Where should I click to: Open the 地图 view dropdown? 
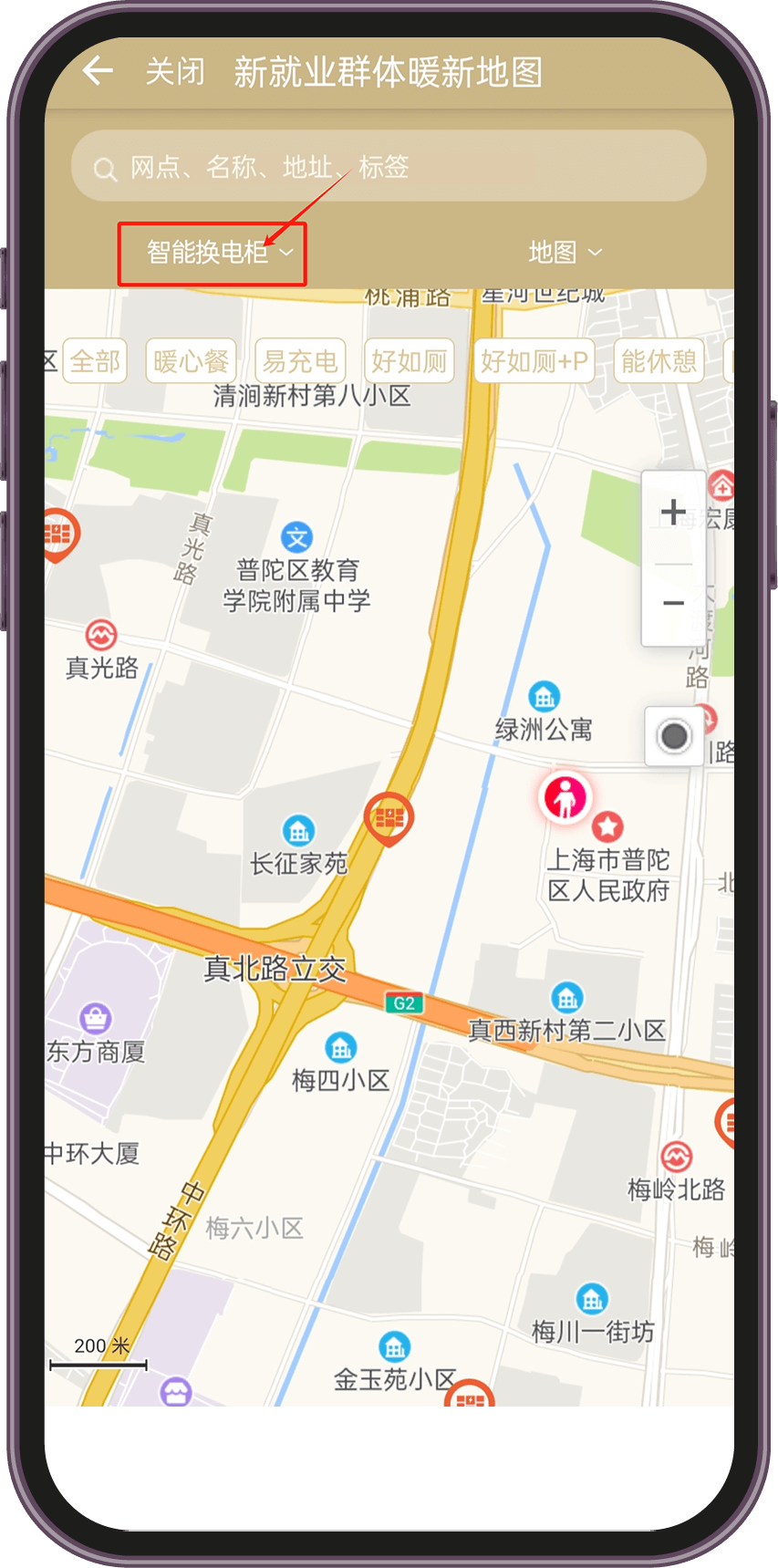point(565,252)
